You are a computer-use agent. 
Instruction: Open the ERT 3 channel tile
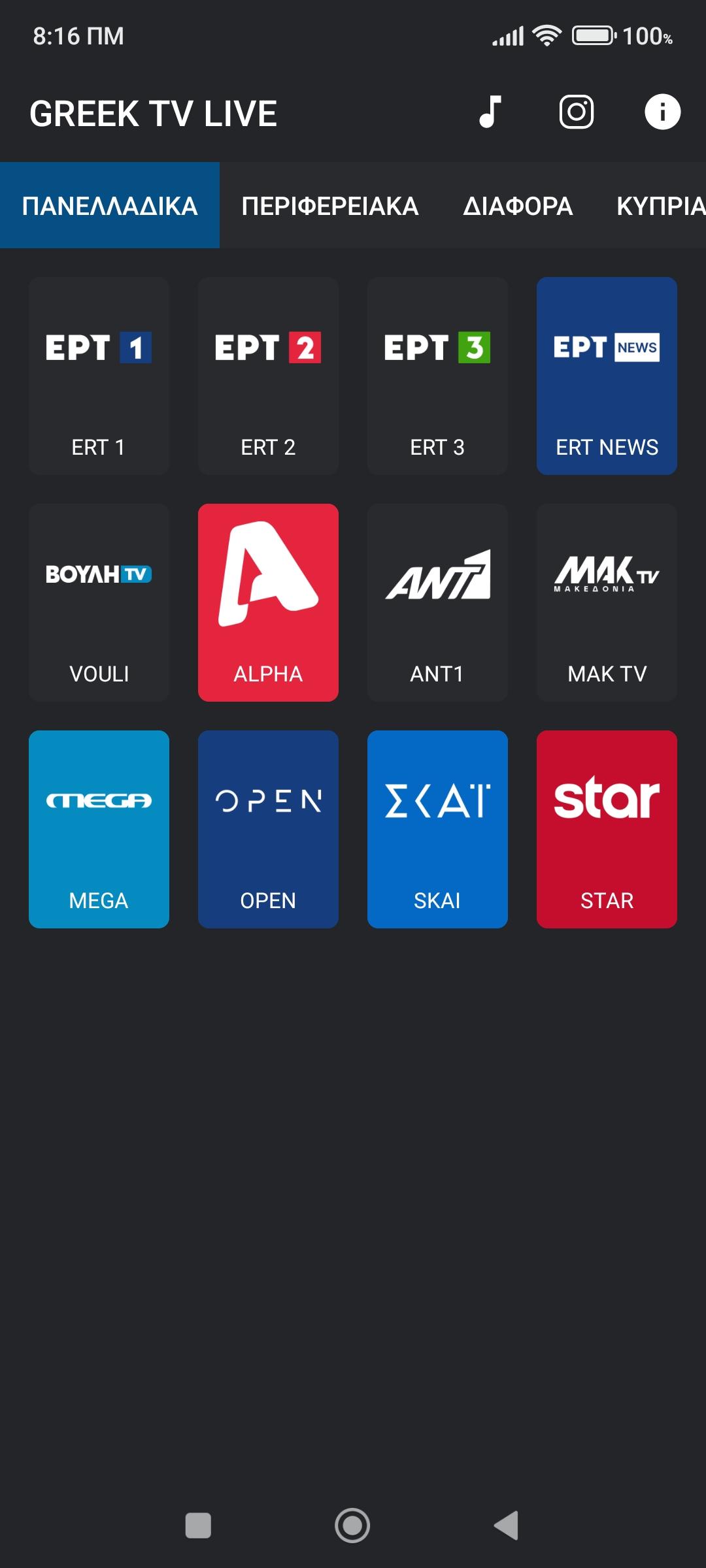(x=437, y=376)
